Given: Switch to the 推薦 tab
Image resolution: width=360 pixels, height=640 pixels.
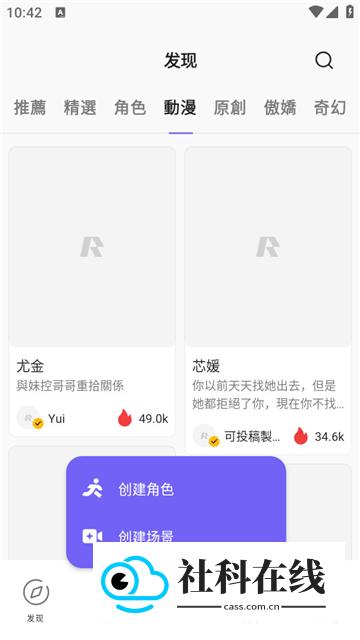Looking at the screenshot, I should [30, 108].
